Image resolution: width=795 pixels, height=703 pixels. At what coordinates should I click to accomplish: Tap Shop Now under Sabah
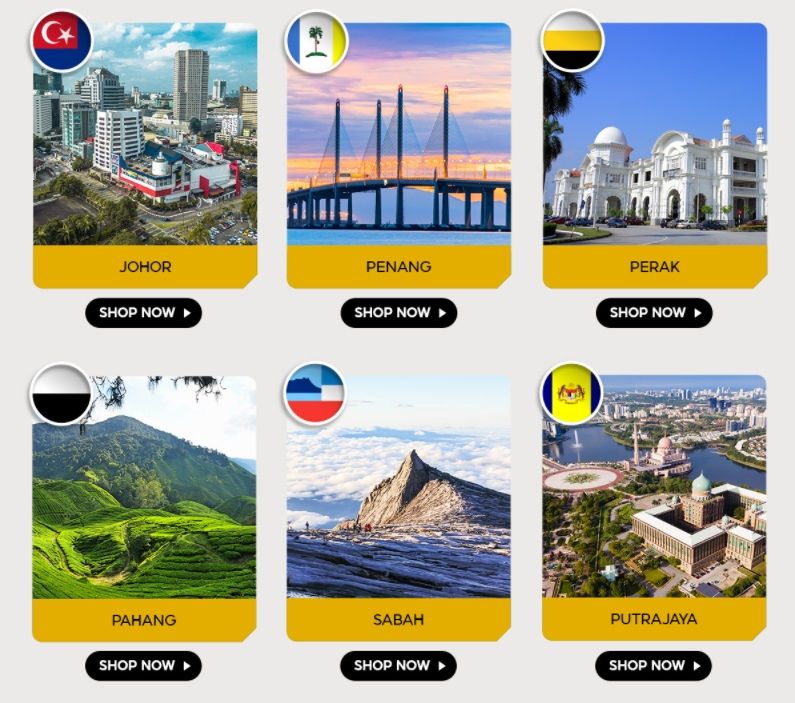tap(399, 665)
